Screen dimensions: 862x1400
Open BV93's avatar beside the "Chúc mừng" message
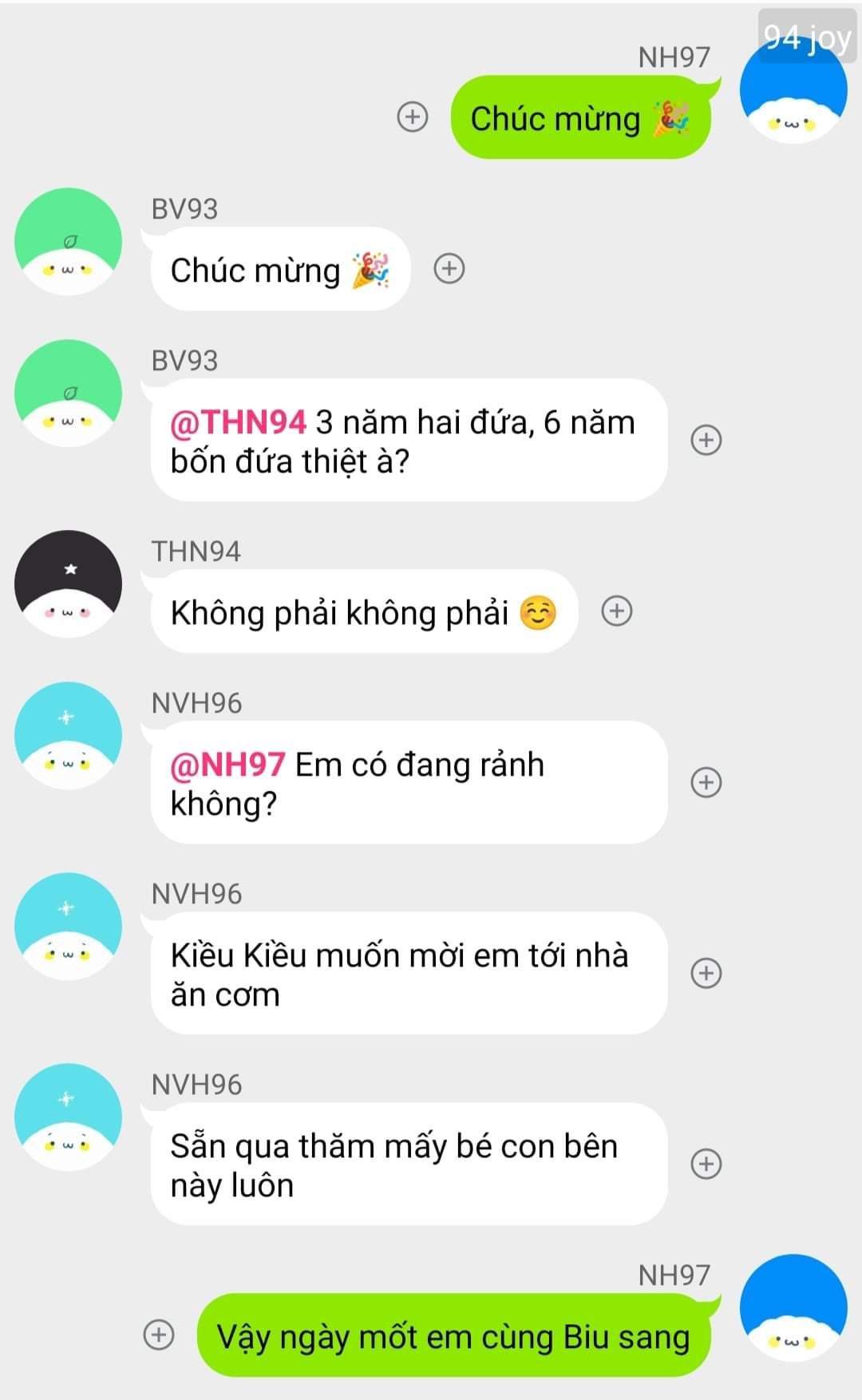coord(69,241)
